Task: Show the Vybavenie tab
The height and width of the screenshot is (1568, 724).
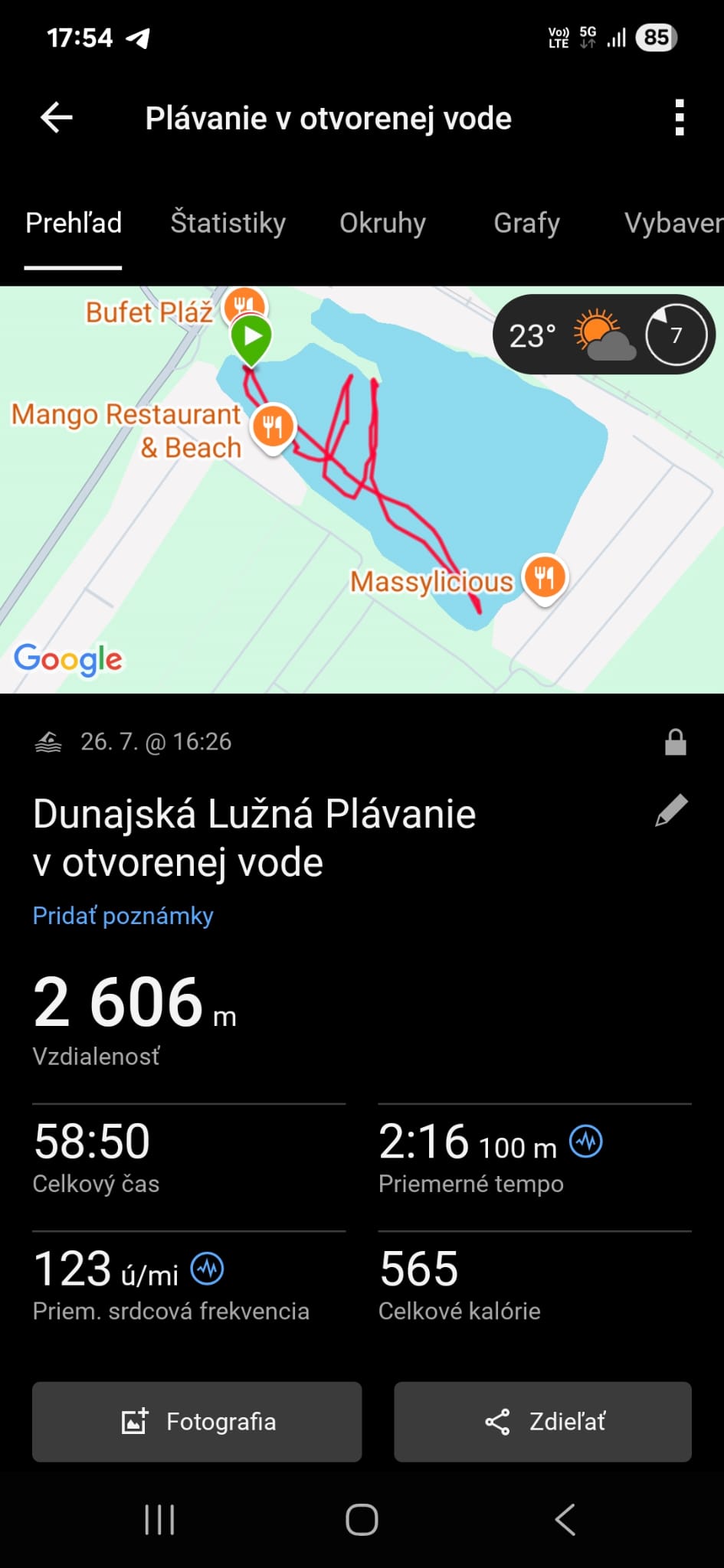Action: click(x=673, y=223)
